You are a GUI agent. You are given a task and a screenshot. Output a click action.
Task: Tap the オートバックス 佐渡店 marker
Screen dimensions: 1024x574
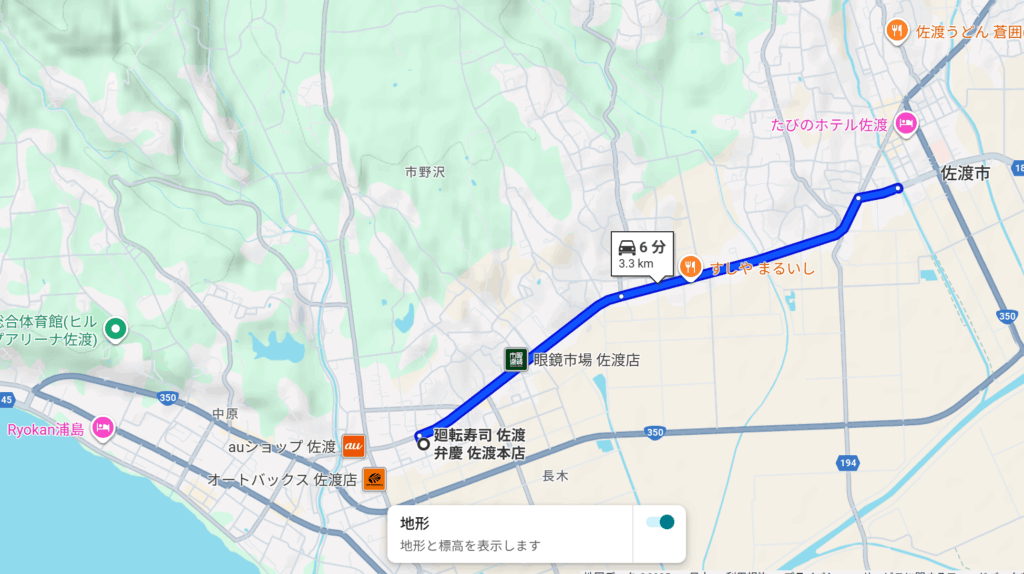point(374,479)
